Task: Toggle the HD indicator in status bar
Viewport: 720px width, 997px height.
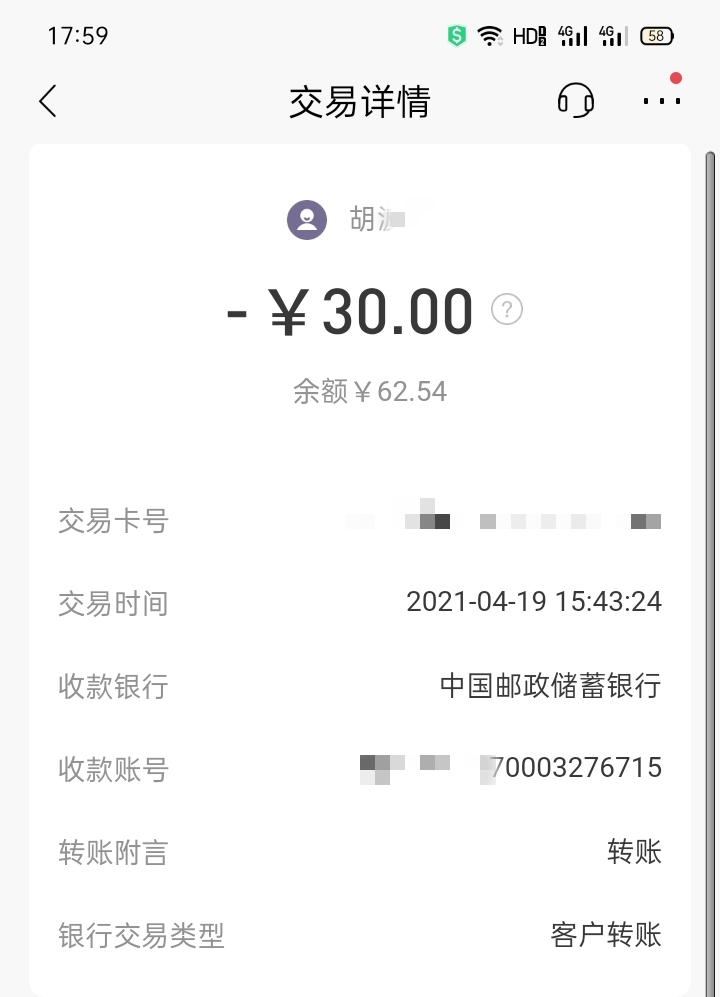Action: pyautogui.click(x=526, y=35)
